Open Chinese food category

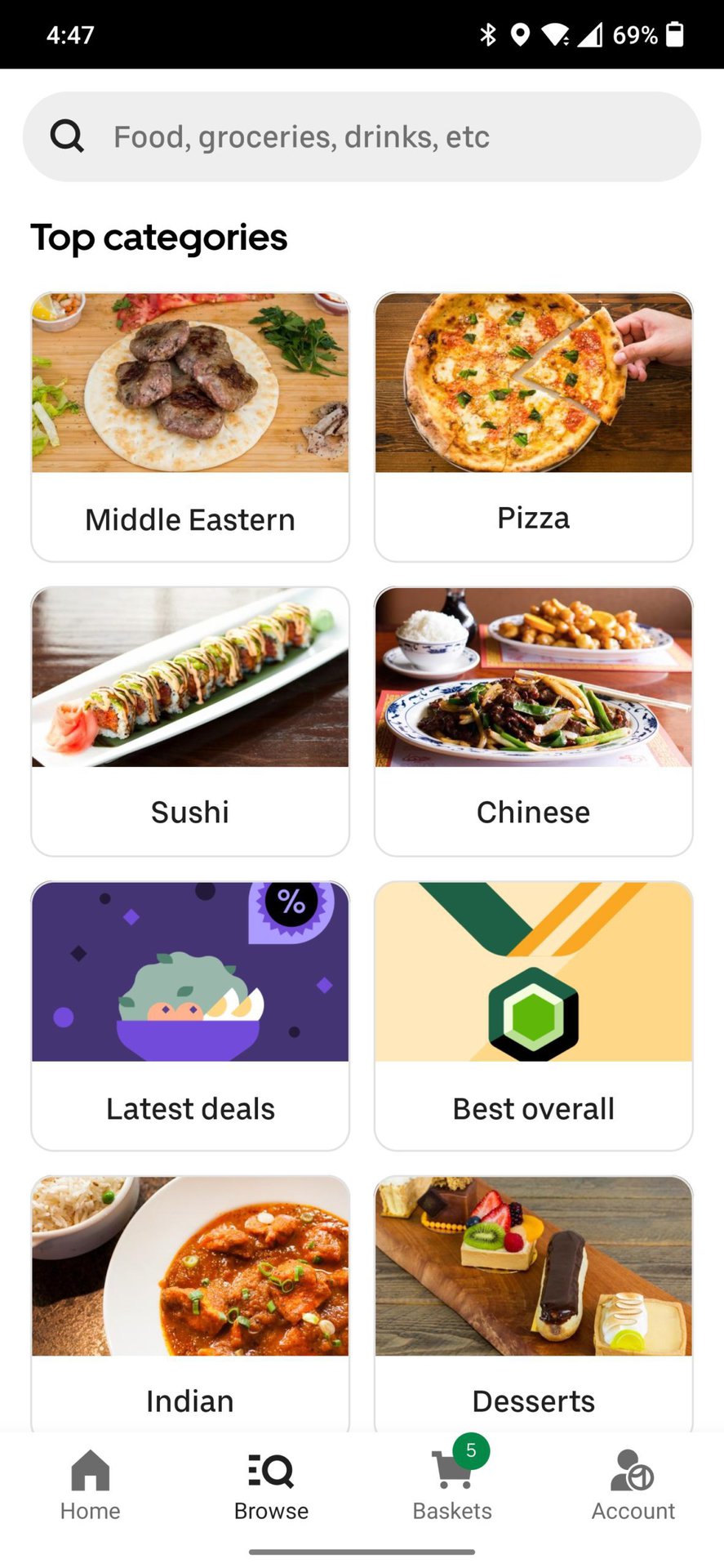click(533, 720)
